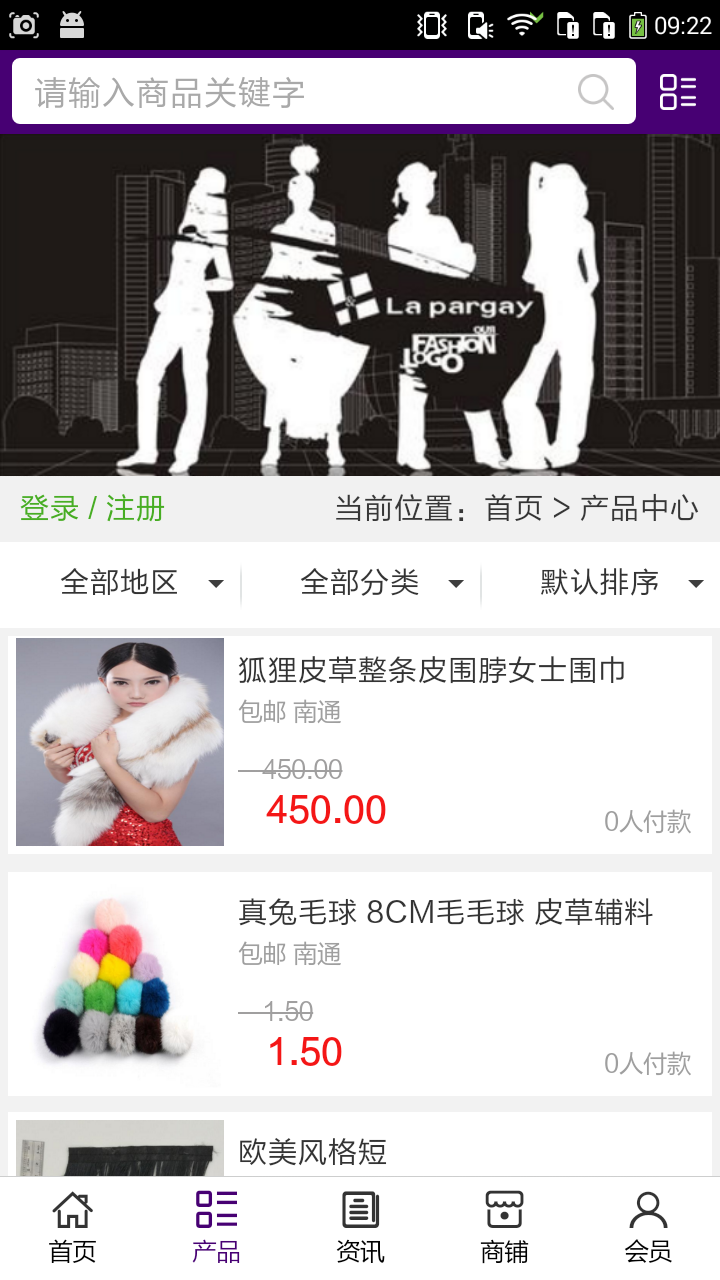This screenshot has width=720, height=1280.
Task: Open 狐狸皮草整条皮围脖女士围巾 product
Action: (432, 670)
